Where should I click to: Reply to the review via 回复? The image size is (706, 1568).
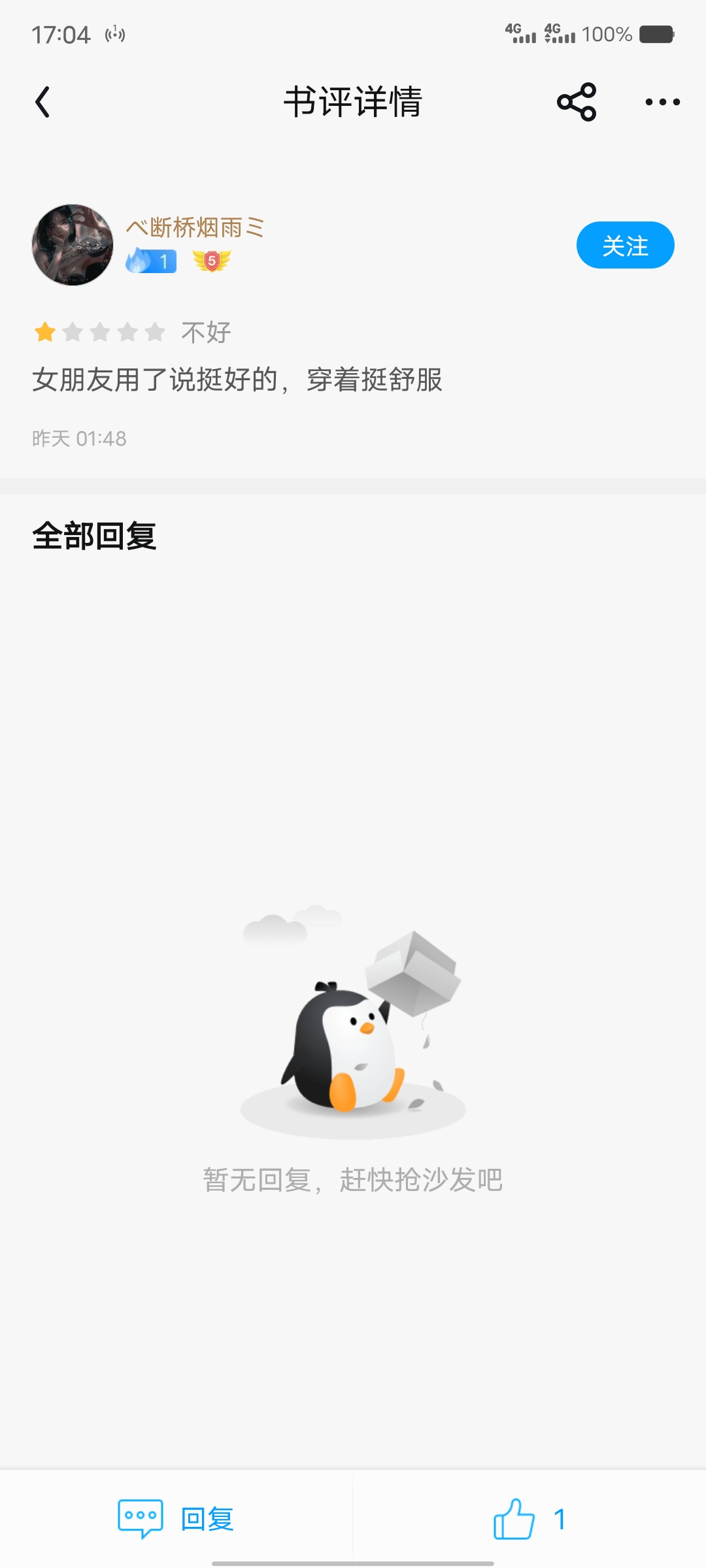coord(176,1519)
